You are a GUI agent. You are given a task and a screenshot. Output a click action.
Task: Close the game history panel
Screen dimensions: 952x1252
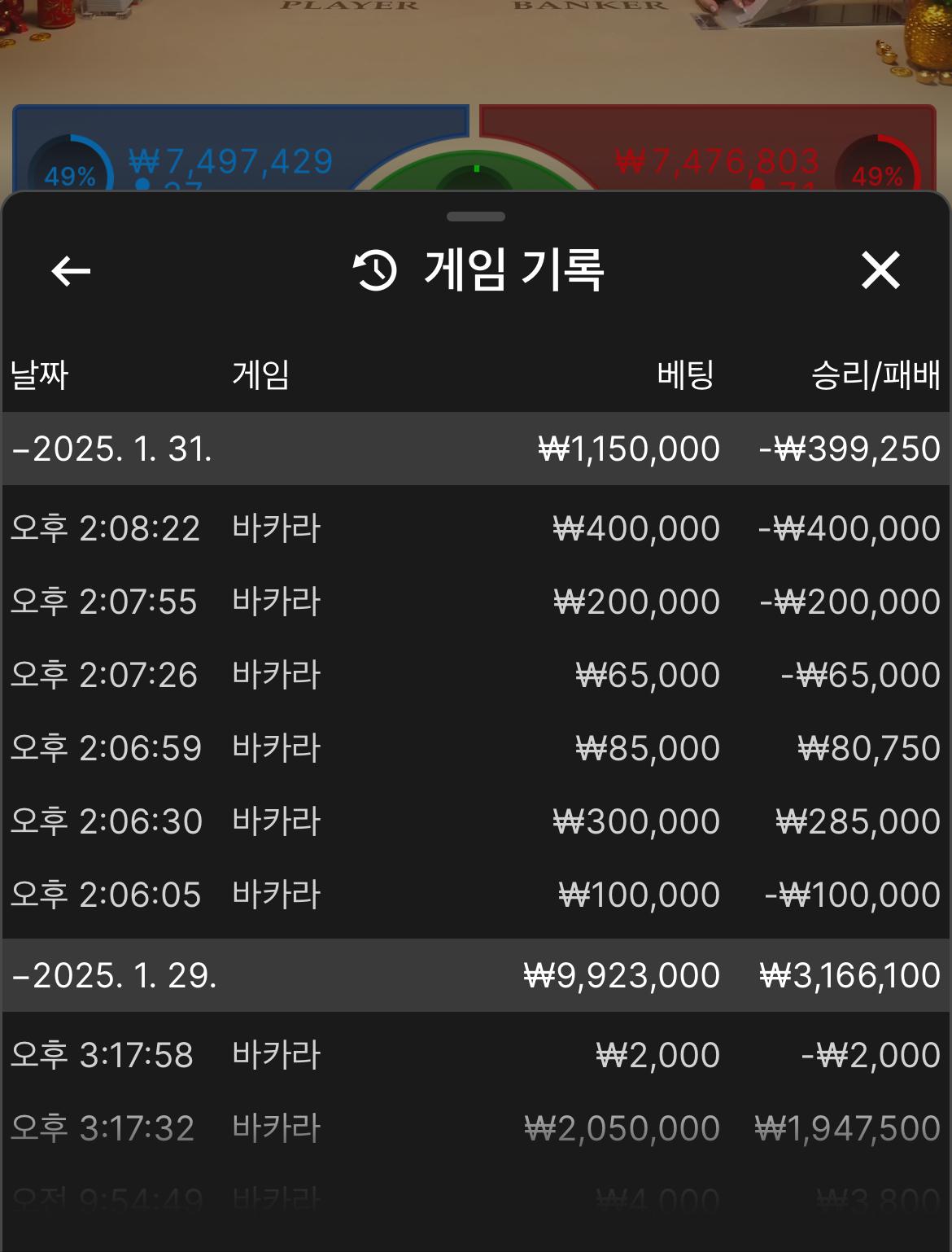[880, 271]
